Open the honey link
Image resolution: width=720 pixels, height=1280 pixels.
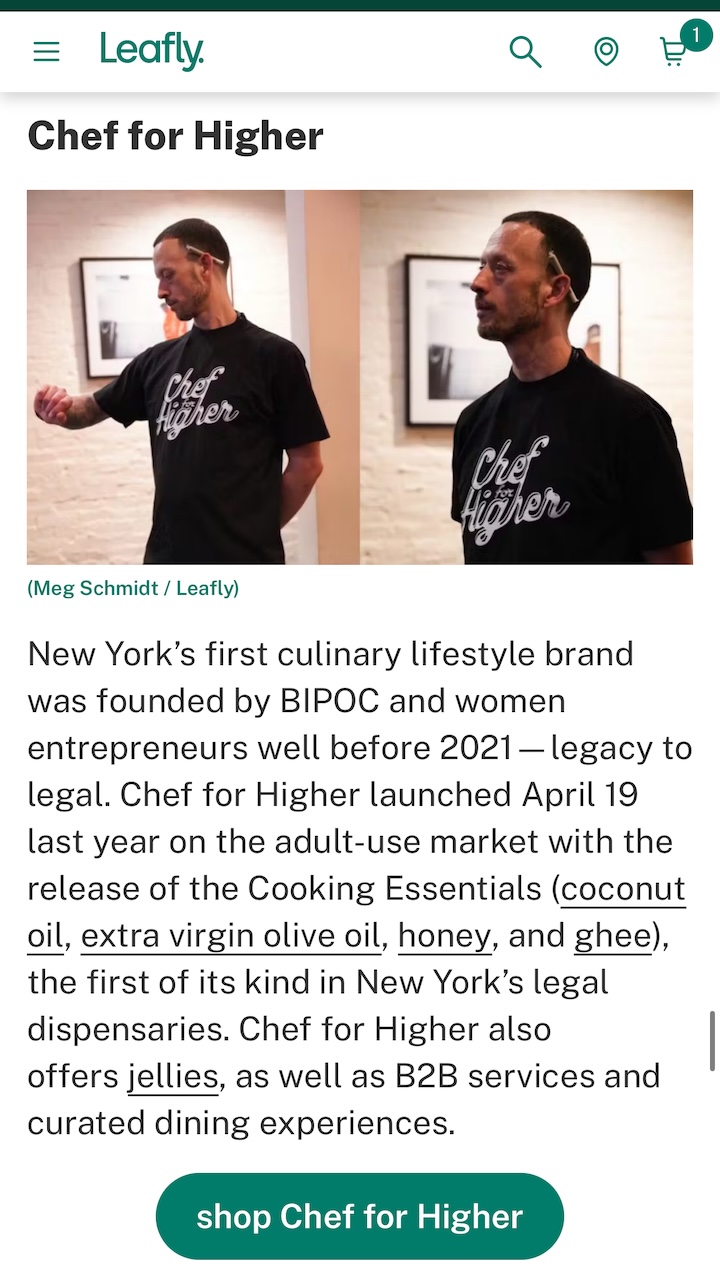coord(444,935)
